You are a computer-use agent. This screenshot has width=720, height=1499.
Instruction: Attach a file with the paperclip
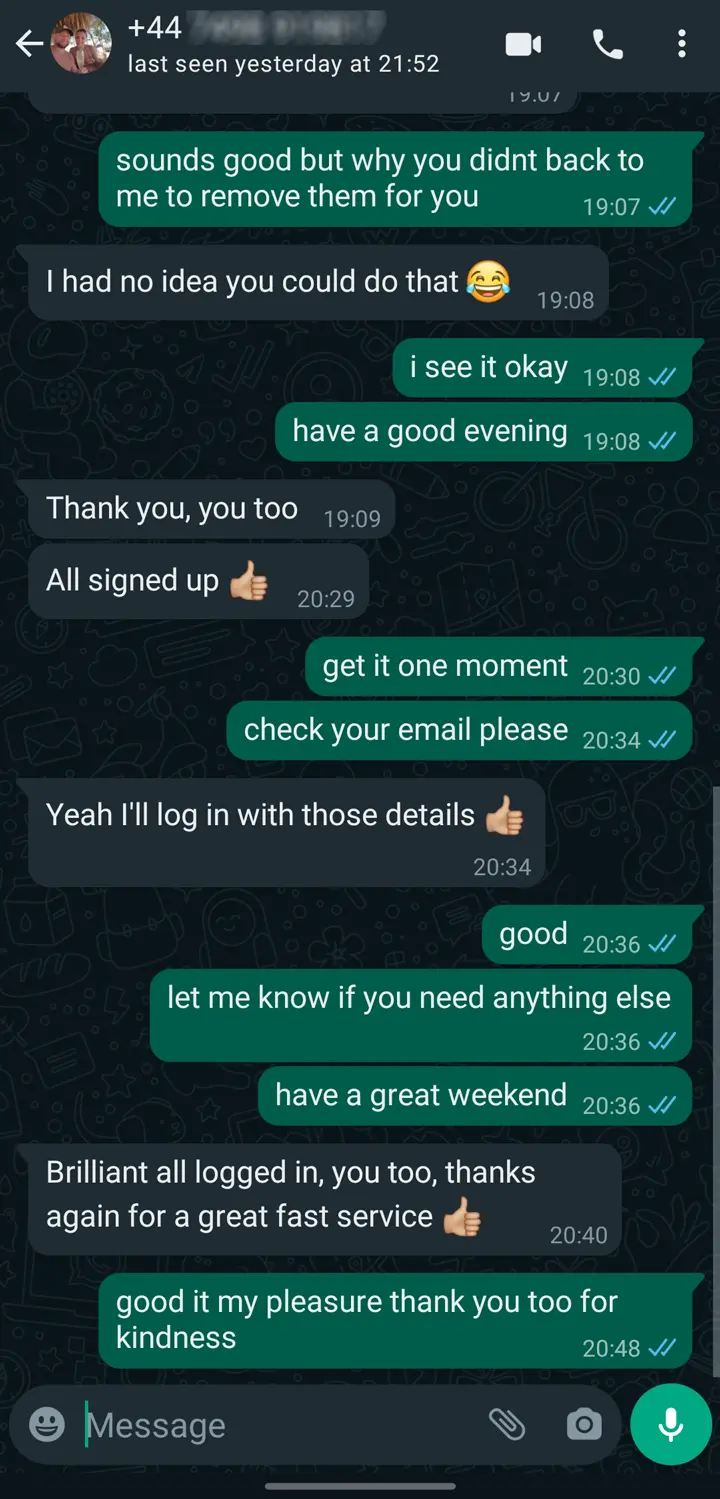pos(507,1424)
